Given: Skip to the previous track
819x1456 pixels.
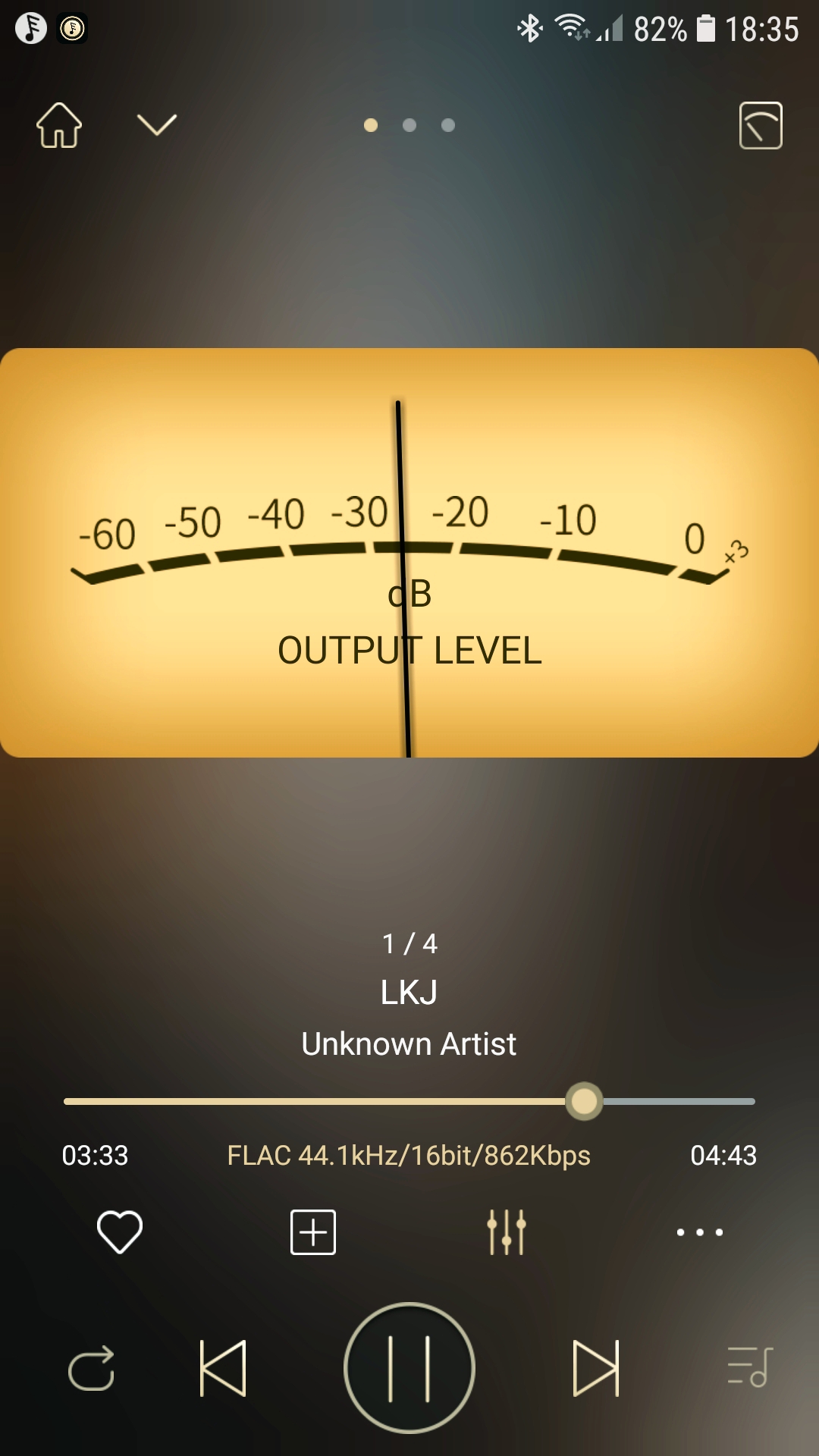Looking at the screenshot, I should 223,1368.
